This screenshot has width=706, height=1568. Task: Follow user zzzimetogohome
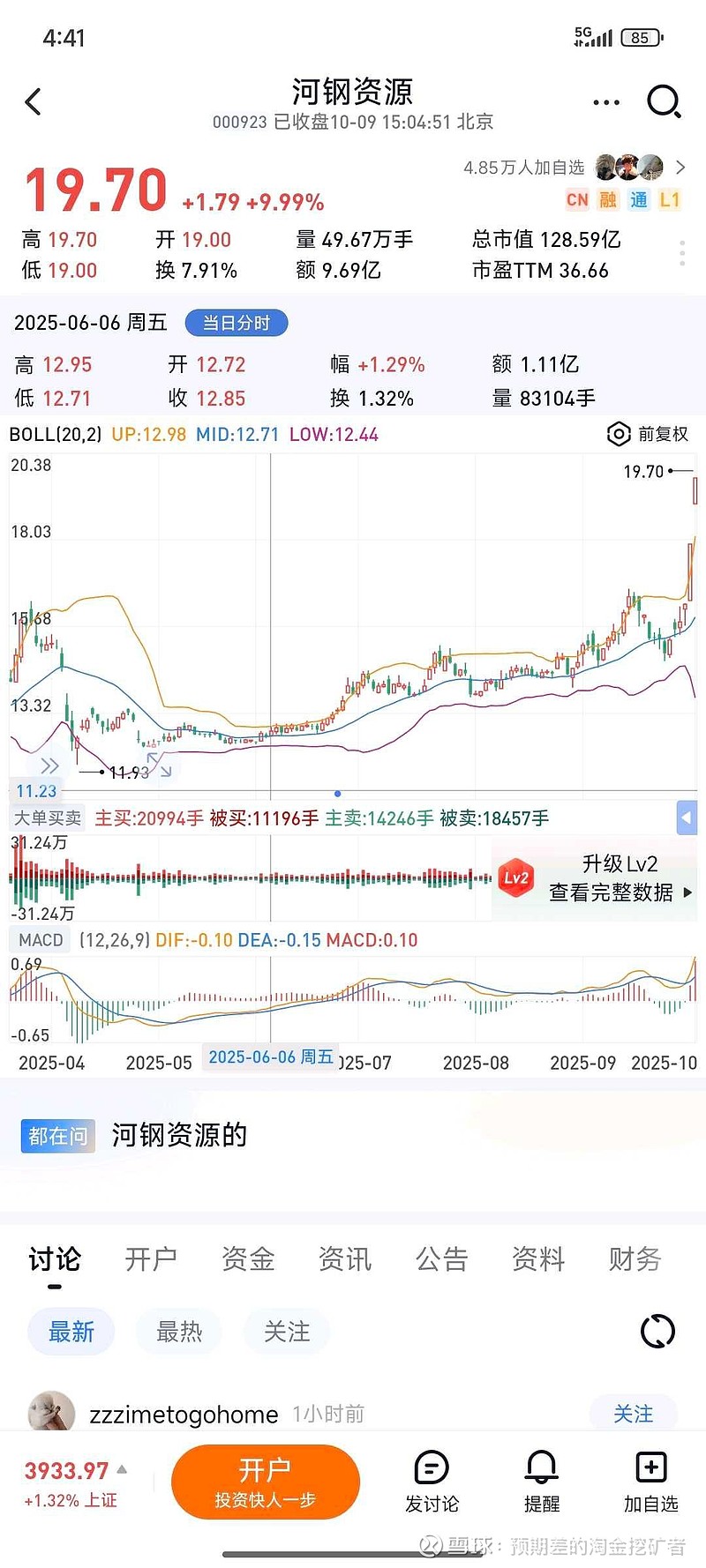pyautogui.click(x=633, y=1414)
